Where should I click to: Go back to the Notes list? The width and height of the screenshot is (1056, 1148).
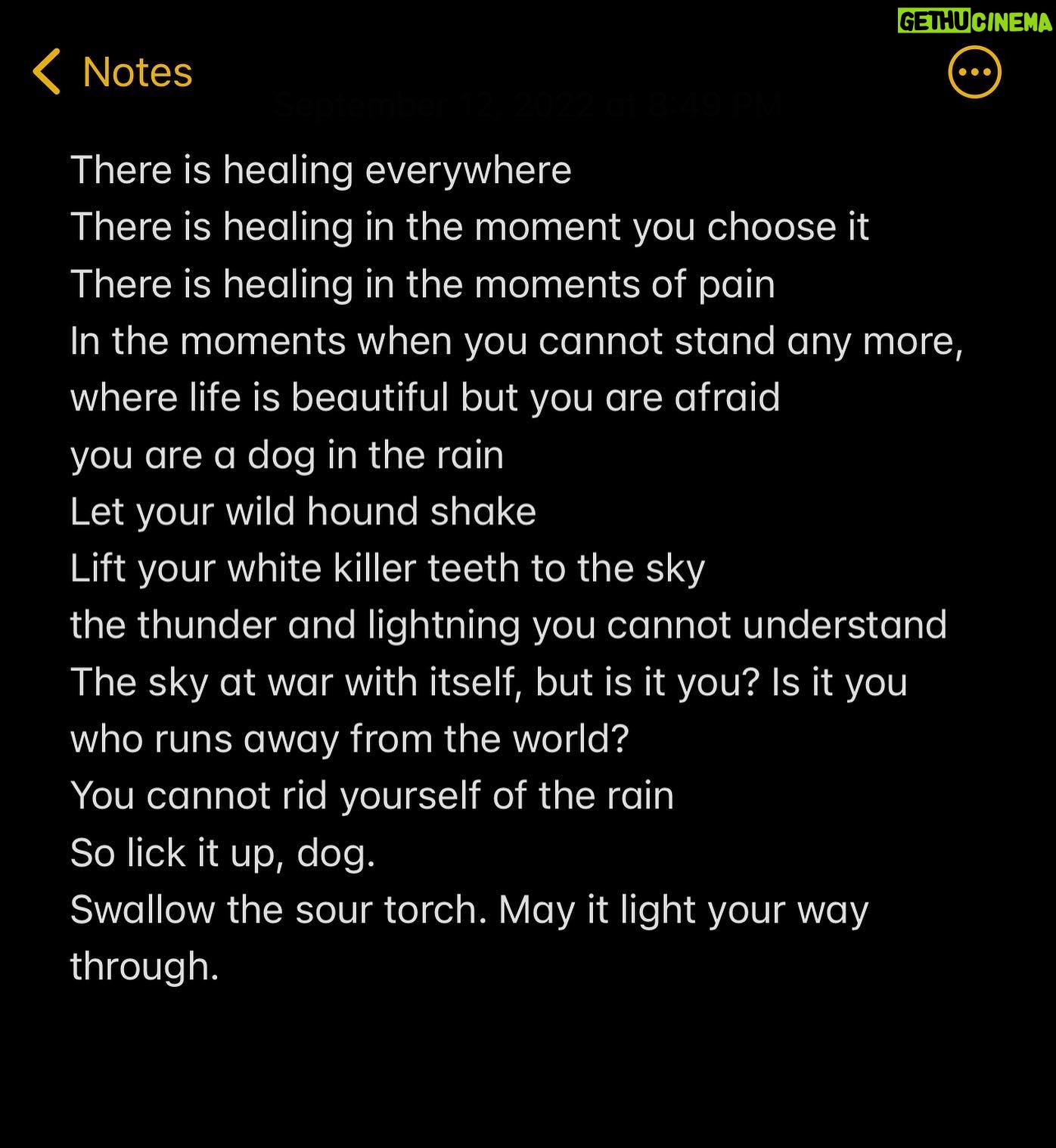click(113, 73)
